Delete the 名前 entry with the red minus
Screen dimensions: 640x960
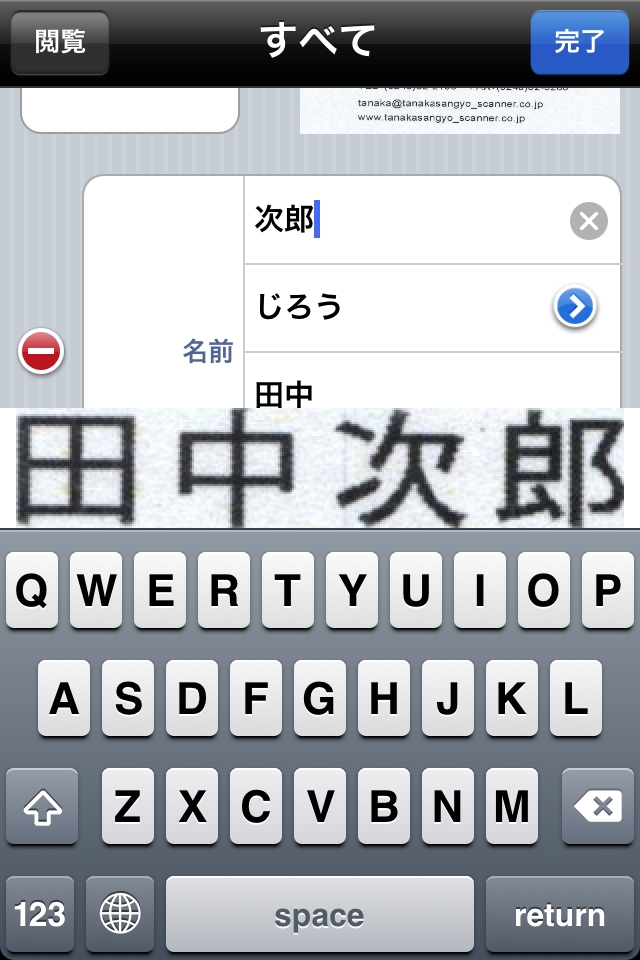click(x=42, y=352)
